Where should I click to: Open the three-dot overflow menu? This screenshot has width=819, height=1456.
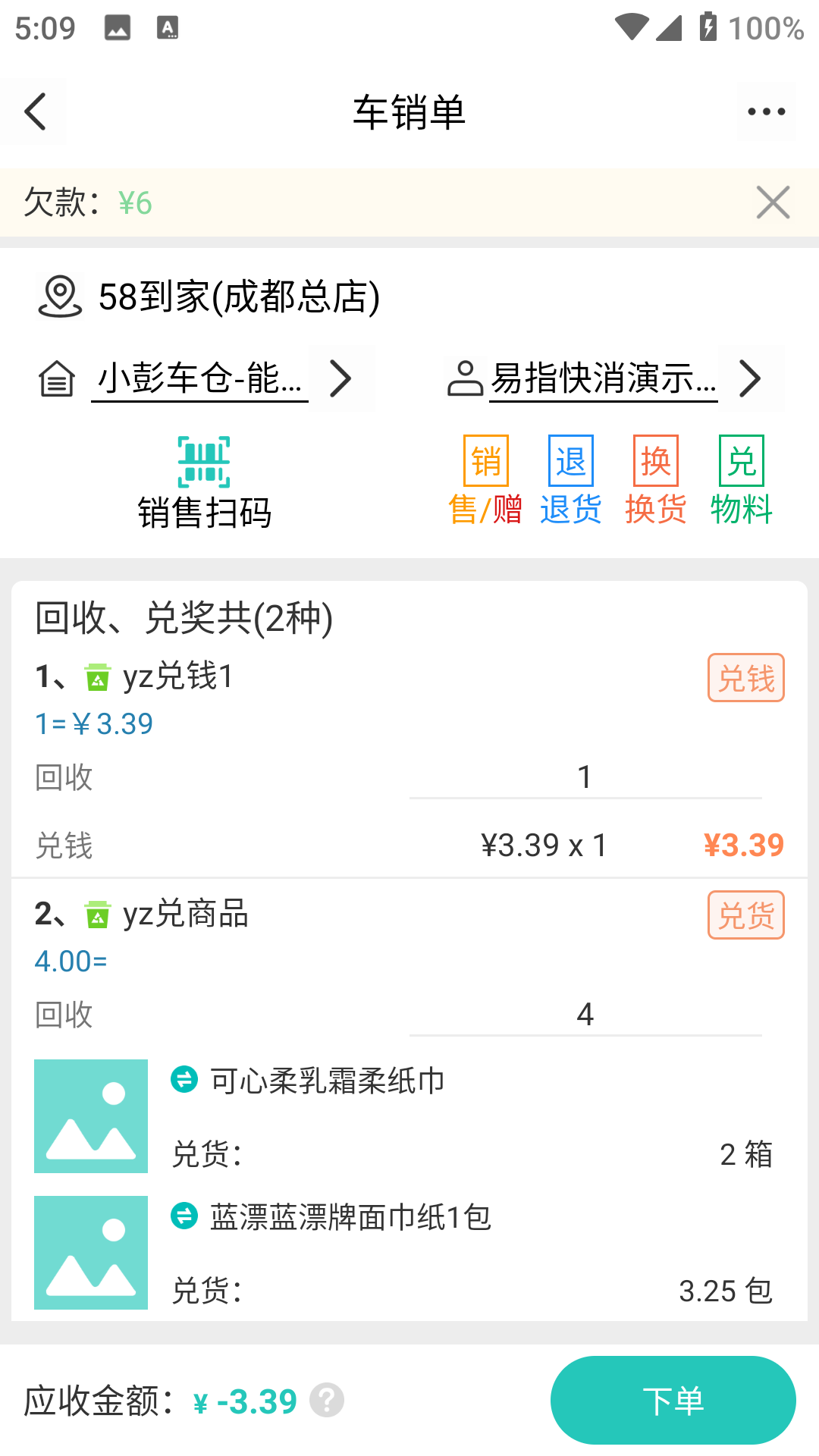click(766, 112)
